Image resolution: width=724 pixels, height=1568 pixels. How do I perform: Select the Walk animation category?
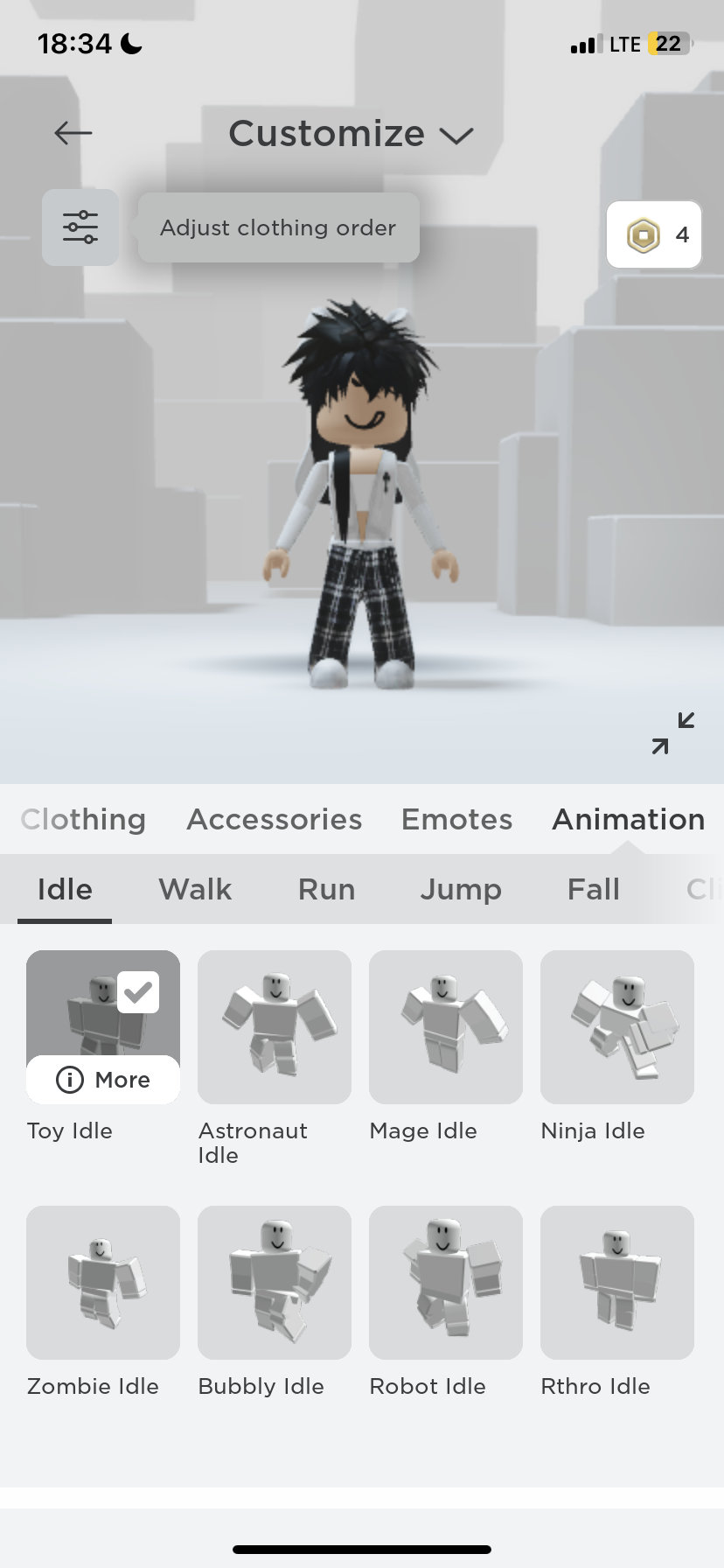tap(195, 889)
